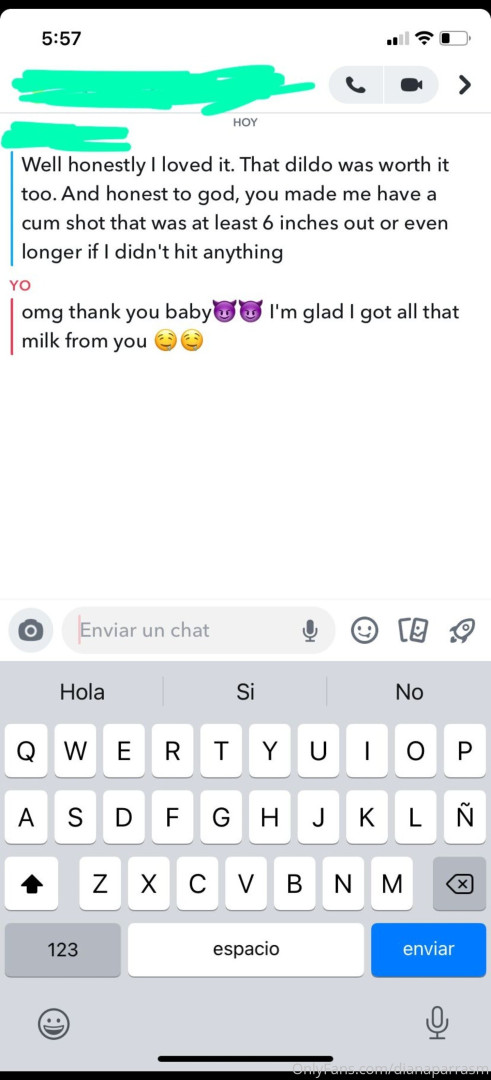This screenshot has width=491, height=1080.
Task: Open the camera from the chat bar
Action: click(30, 630)
